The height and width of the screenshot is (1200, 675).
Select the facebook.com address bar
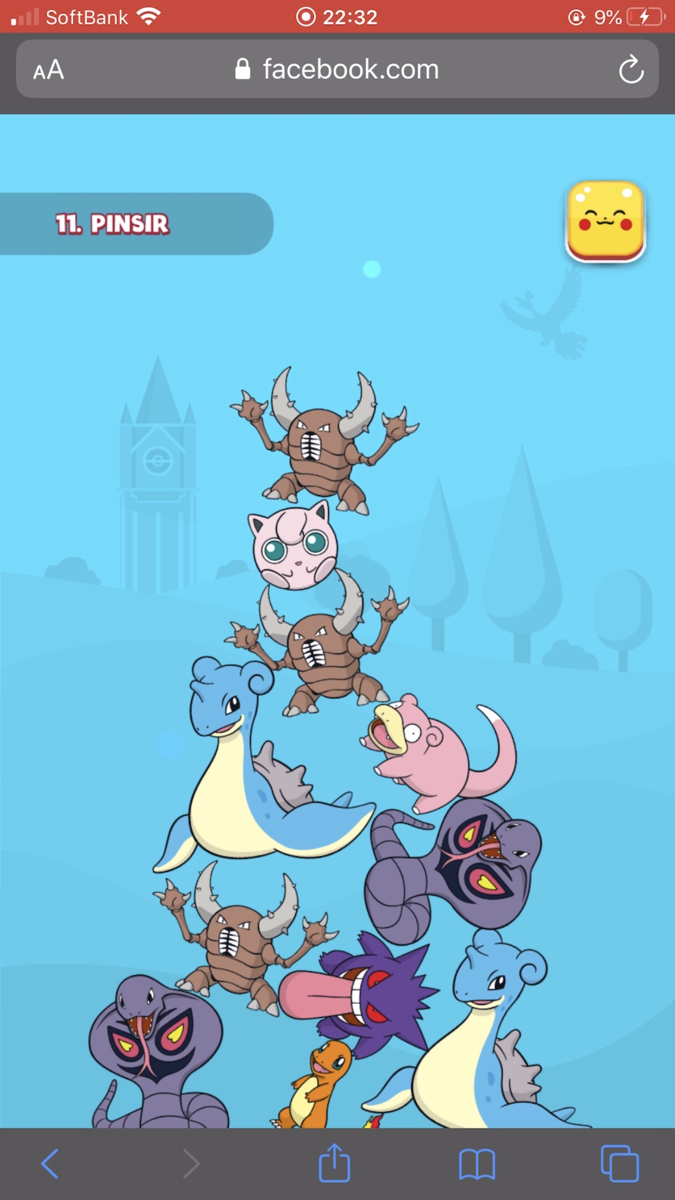pyautogui.click(x=337, y=69)
